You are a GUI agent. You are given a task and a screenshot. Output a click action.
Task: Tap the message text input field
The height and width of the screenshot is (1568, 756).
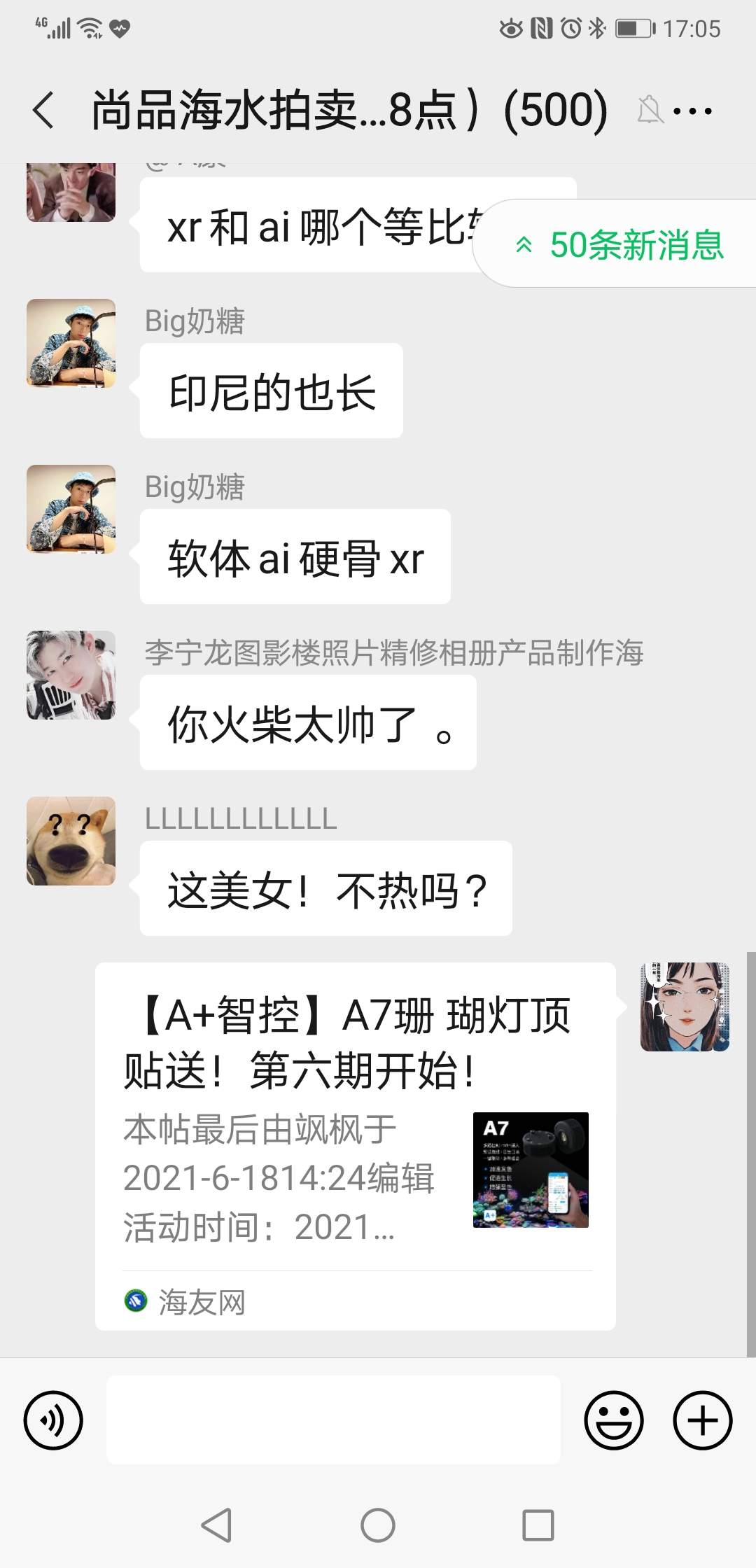(x=333, y=1420)
